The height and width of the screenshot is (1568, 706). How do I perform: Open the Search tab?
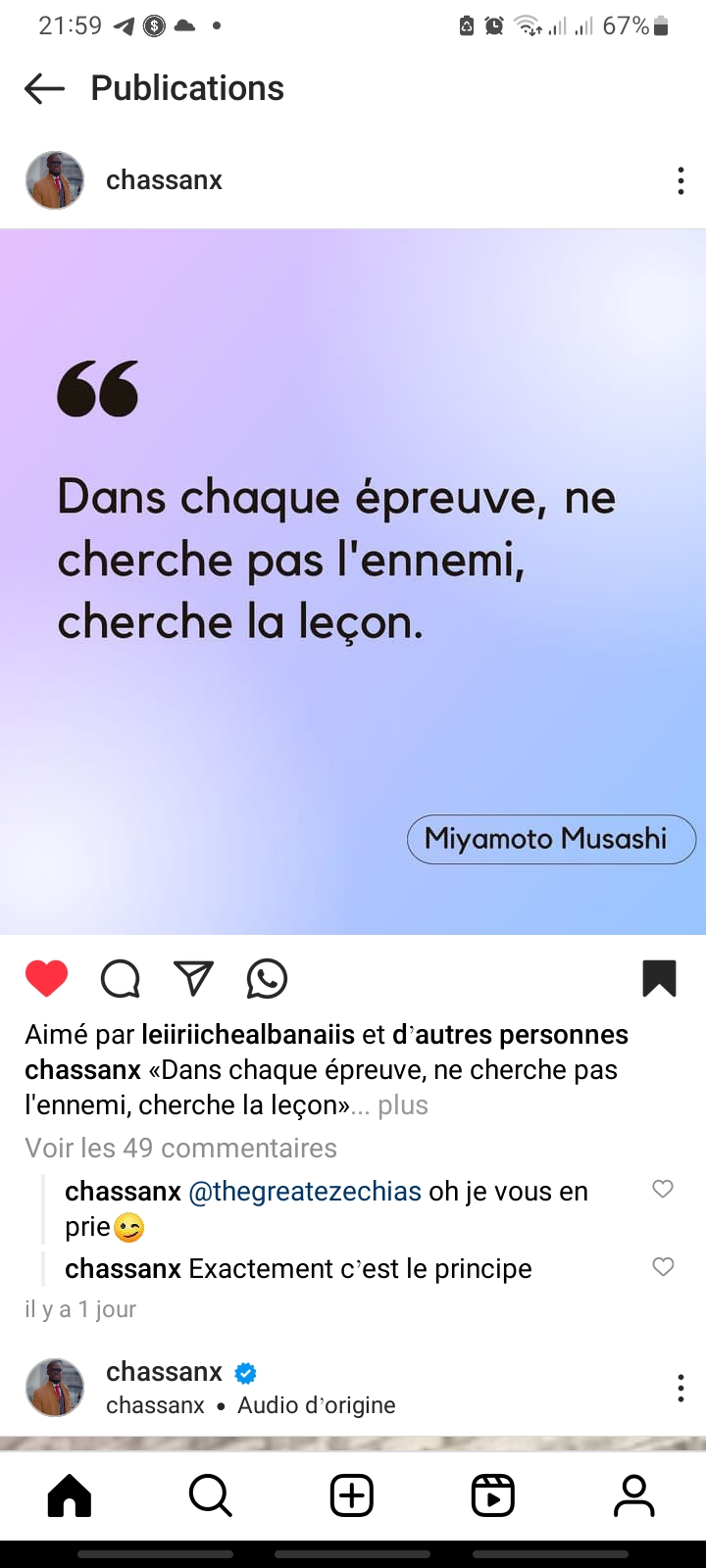point(210,1495)
